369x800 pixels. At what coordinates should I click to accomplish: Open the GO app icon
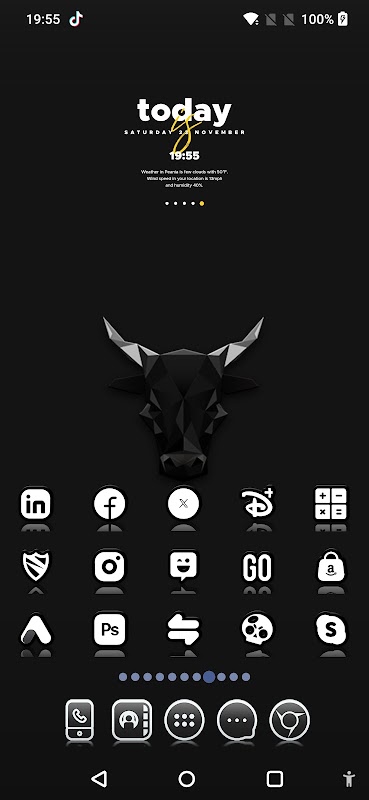[x=257, y=567]
